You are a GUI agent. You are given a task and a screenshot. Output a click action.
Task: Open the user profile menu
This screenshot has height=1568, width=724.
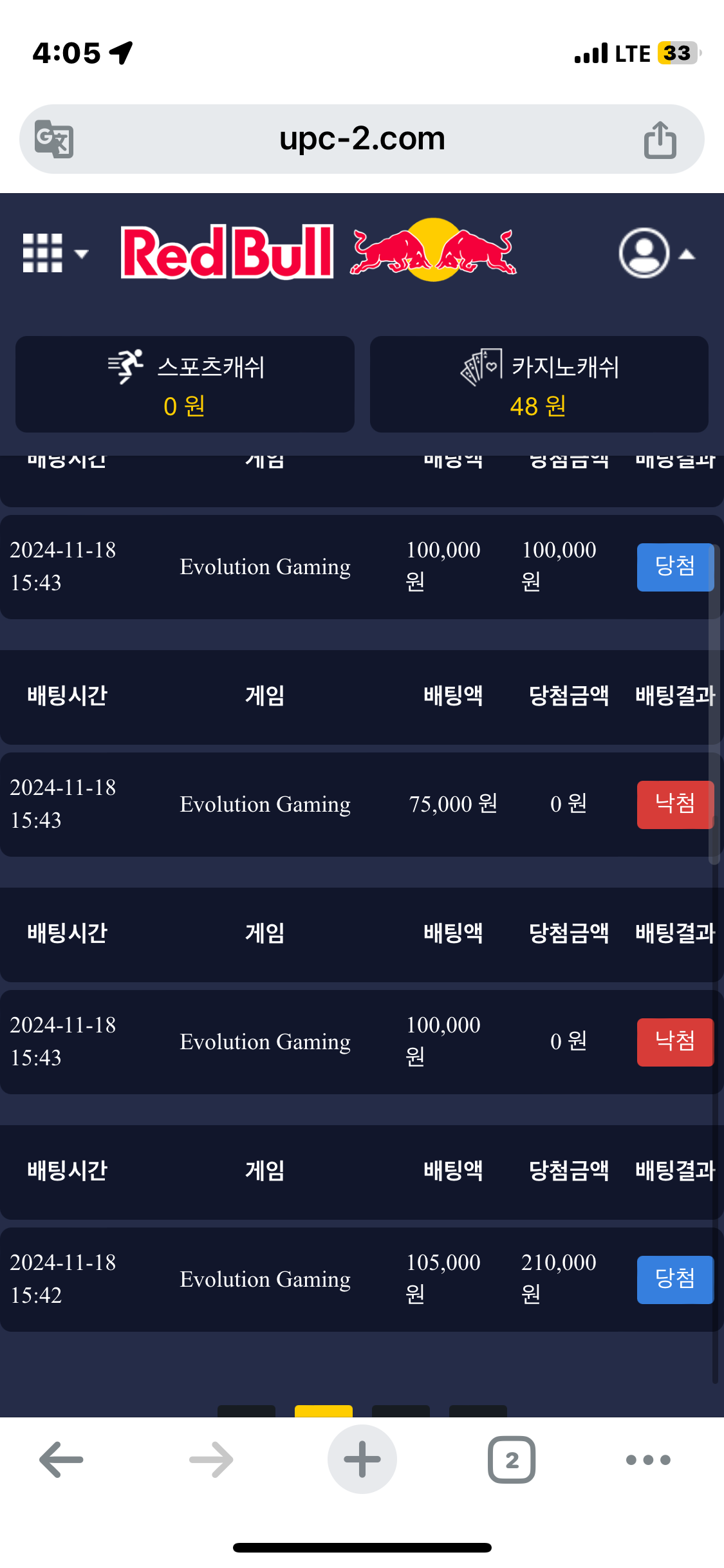point(656,254)
